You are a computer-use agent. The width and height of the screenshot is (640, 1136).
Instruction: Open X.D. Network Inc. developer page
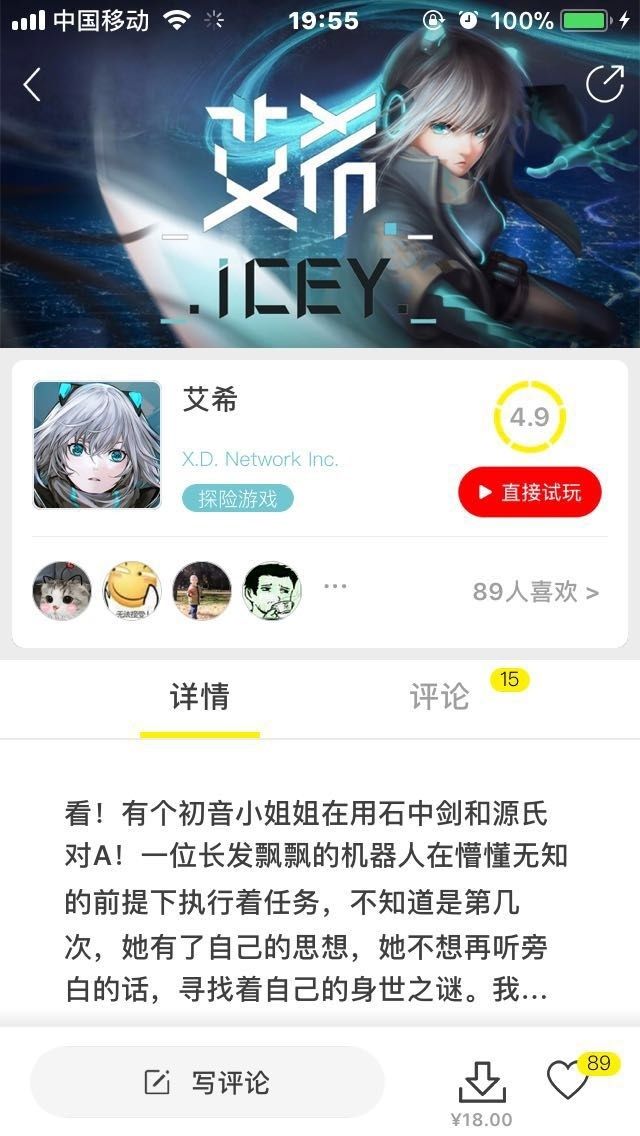click(260, 460)
